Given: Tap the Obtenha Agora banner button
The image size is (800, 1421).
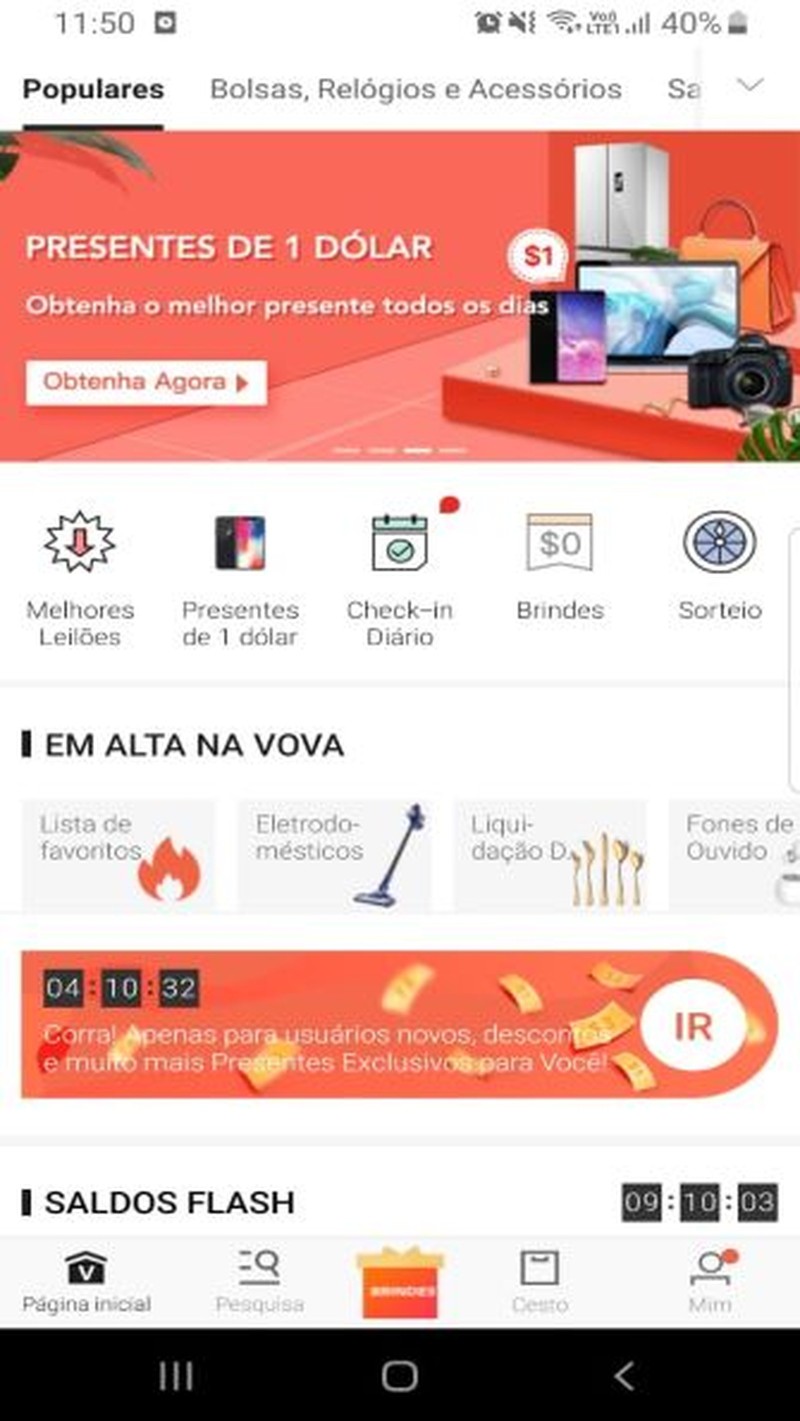Looking at the screenshot, I should tap(146, 381).
